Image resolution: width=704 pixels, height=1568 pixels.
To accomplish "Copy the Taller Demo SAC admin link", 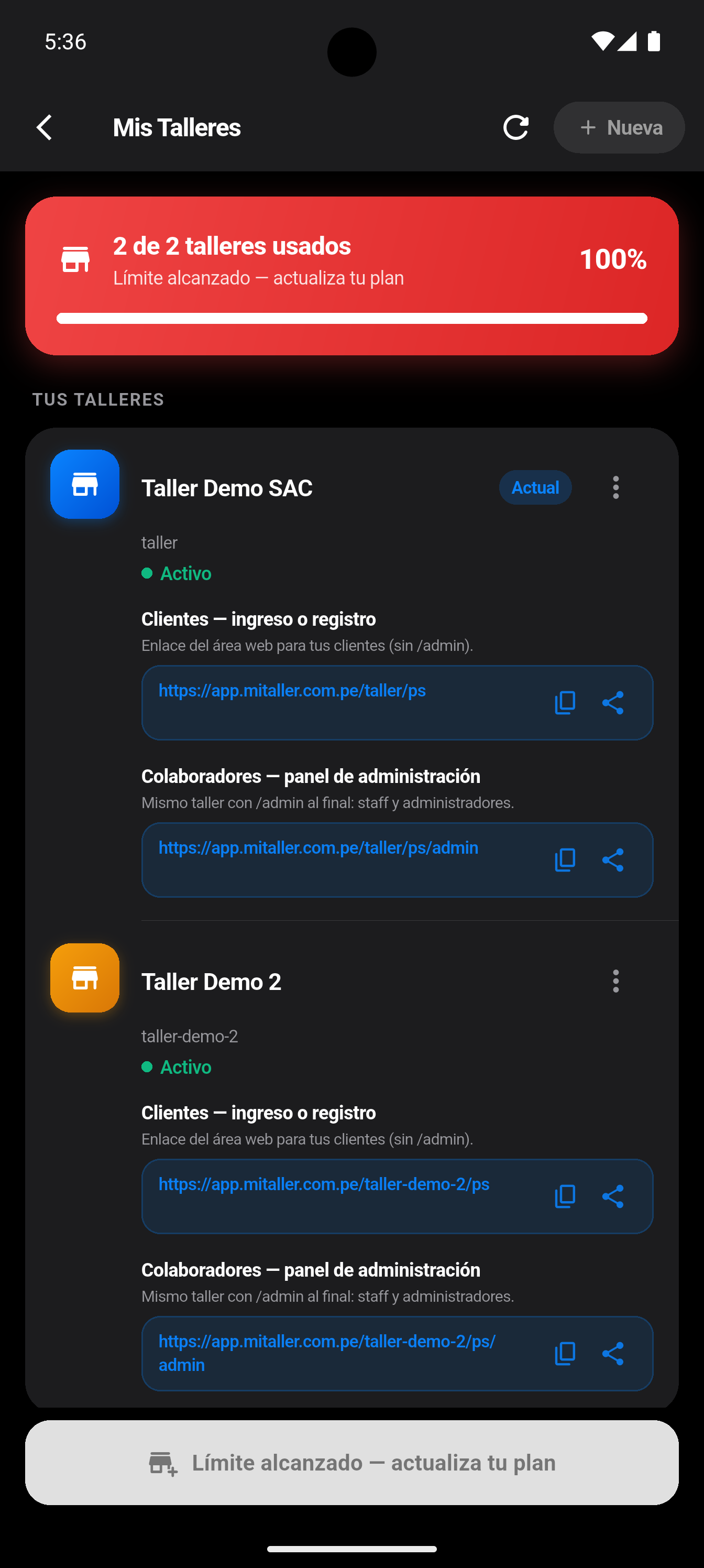I will pyautogui.click(x=564, y=860).
